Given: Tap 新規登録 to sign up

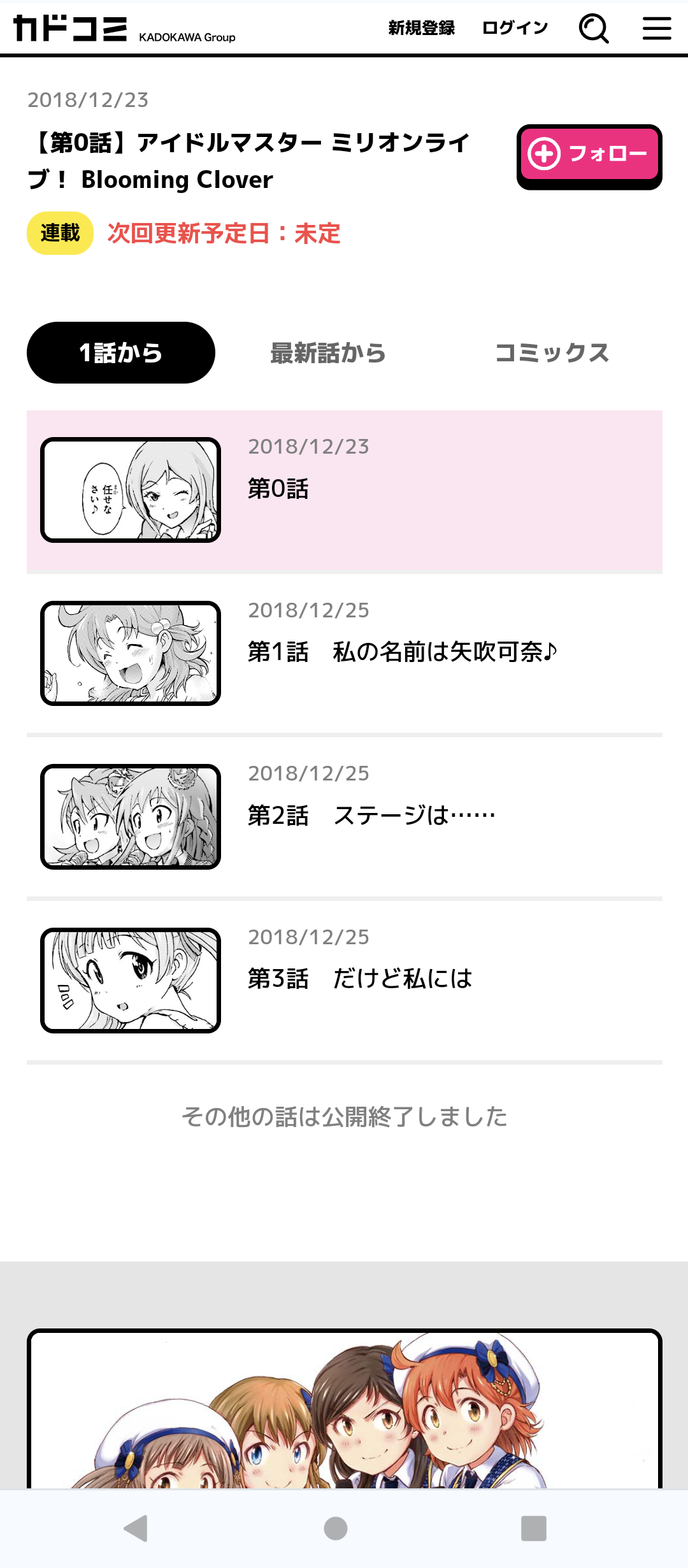Looking at the screenshot, I should click(422, 28).
